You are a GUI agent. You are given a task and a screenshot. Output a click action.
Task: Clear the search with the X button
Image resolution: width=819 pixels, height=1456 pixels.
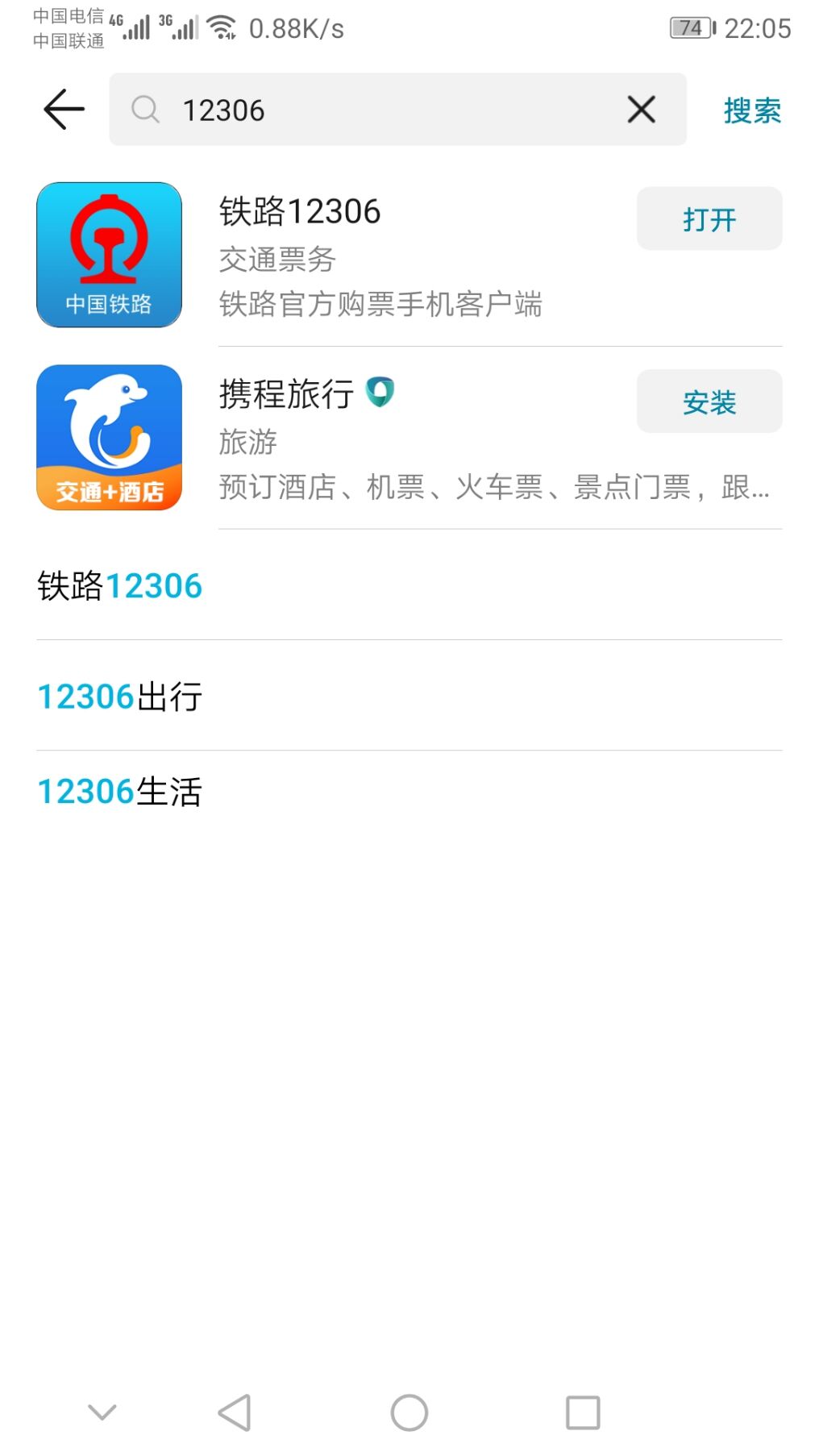pos(640,110)
